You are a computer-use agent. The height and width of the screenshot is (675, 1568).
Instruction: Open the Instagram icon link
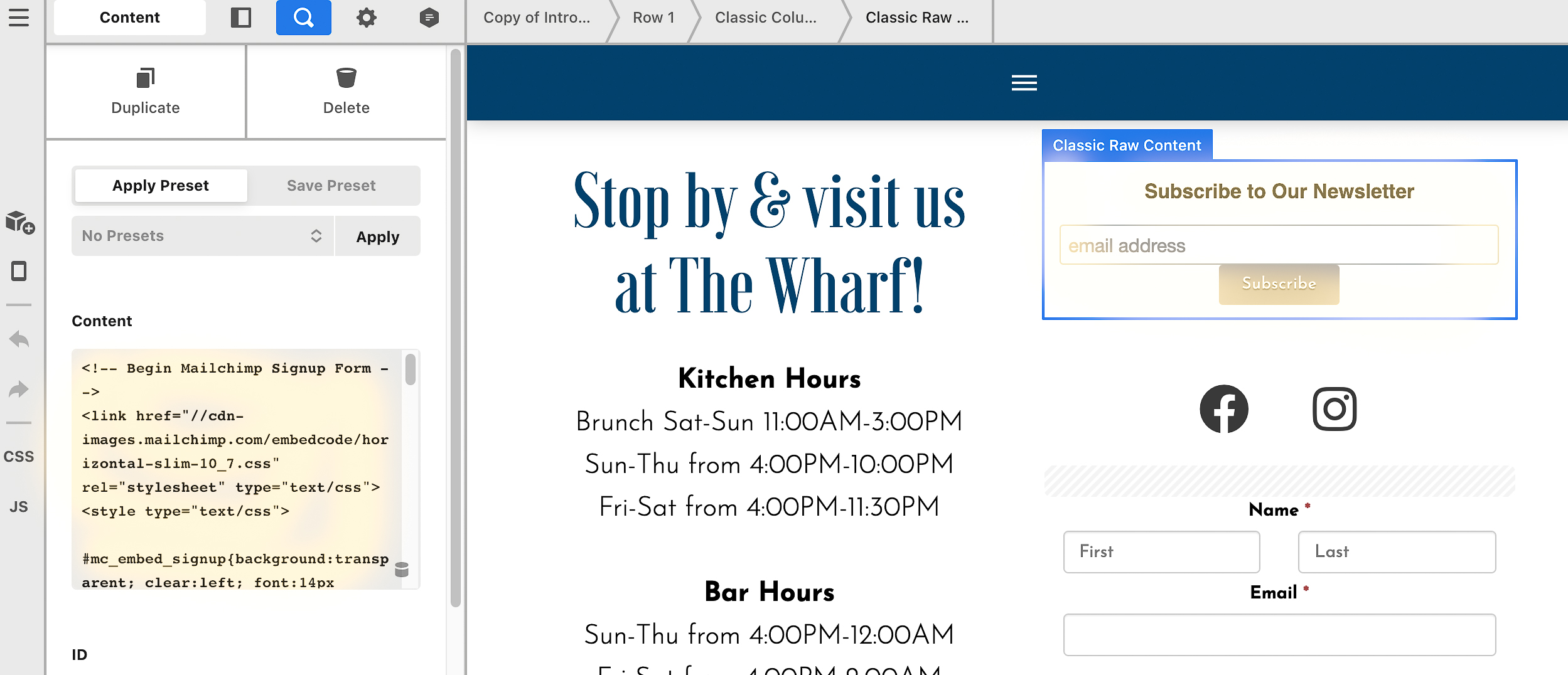pos(1334,409)
